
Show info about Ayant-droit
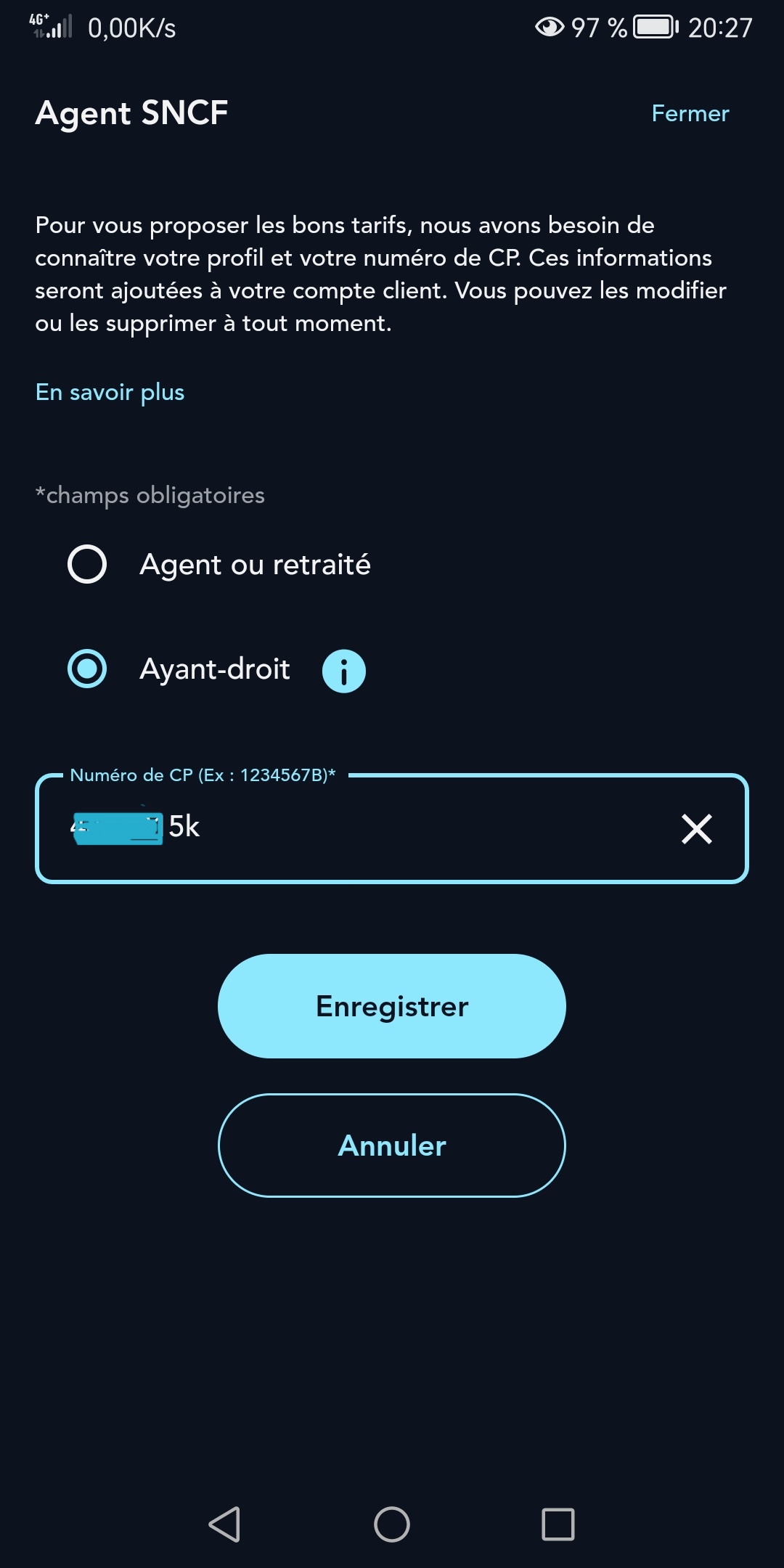[x=343, y=671]
